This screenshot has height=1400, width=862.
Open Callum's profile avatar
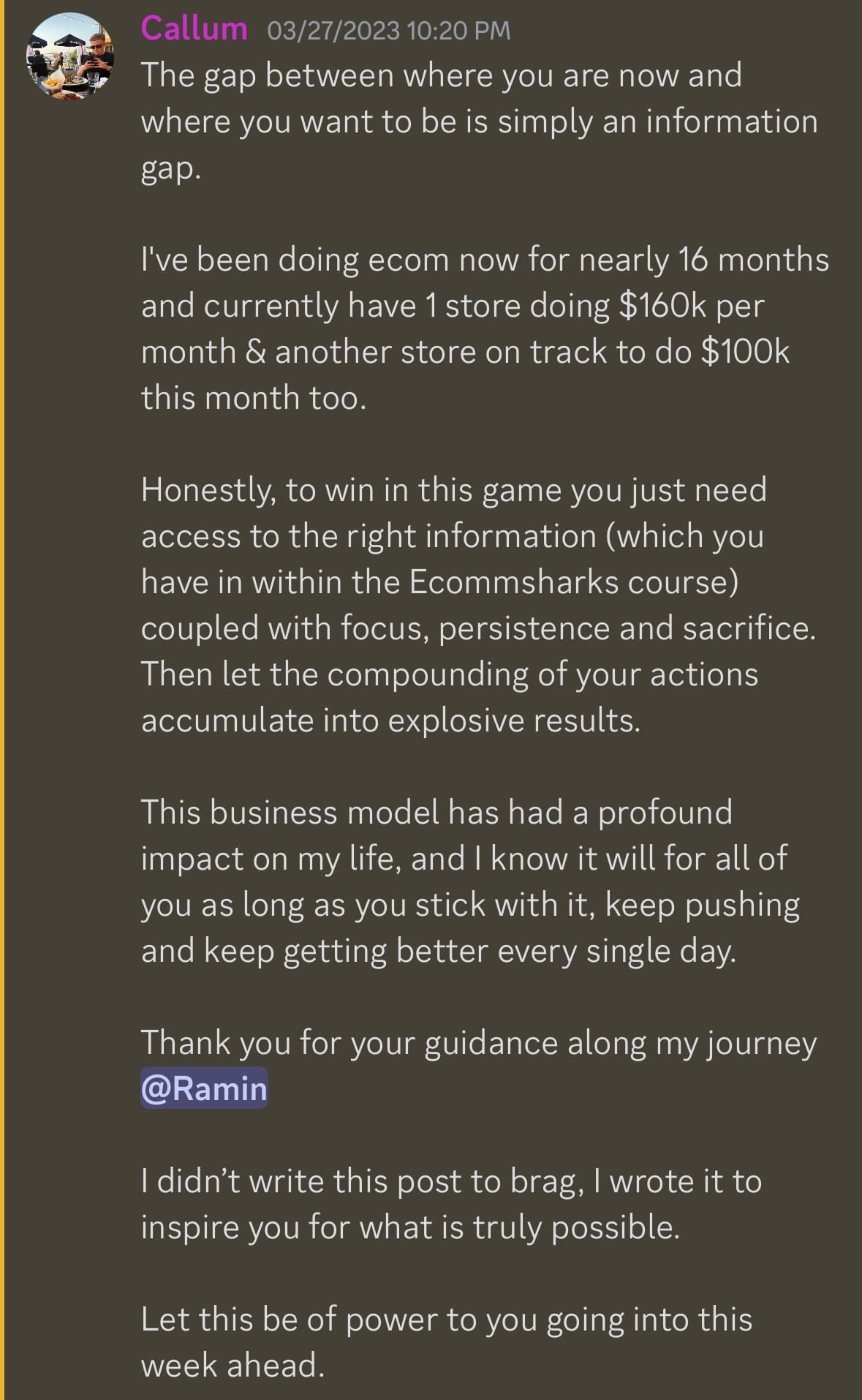[x=70, y=56]
